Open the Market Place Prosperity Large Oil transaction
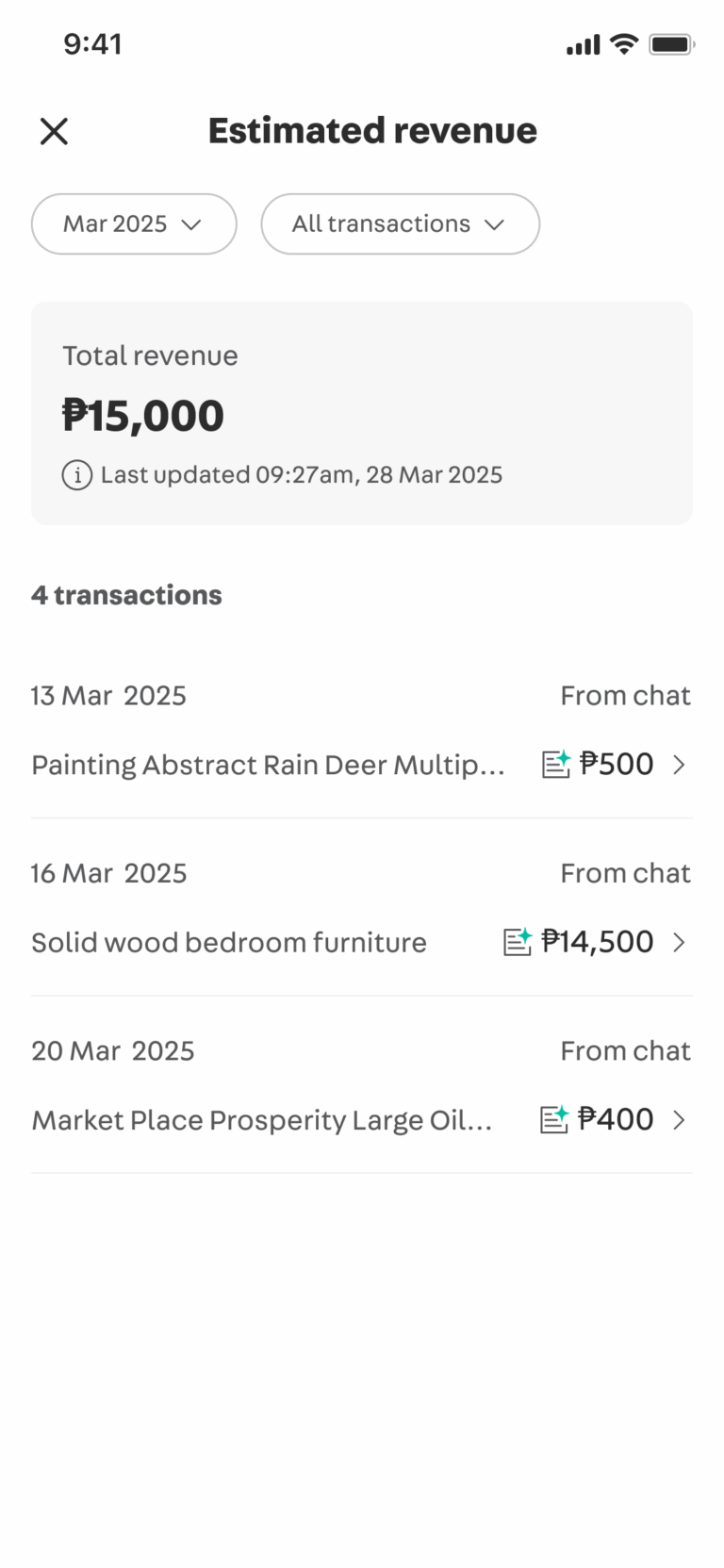Image resolution: width=724 pixels, height=1568 pixels. pyautogui.click(x=362, y=1085)
